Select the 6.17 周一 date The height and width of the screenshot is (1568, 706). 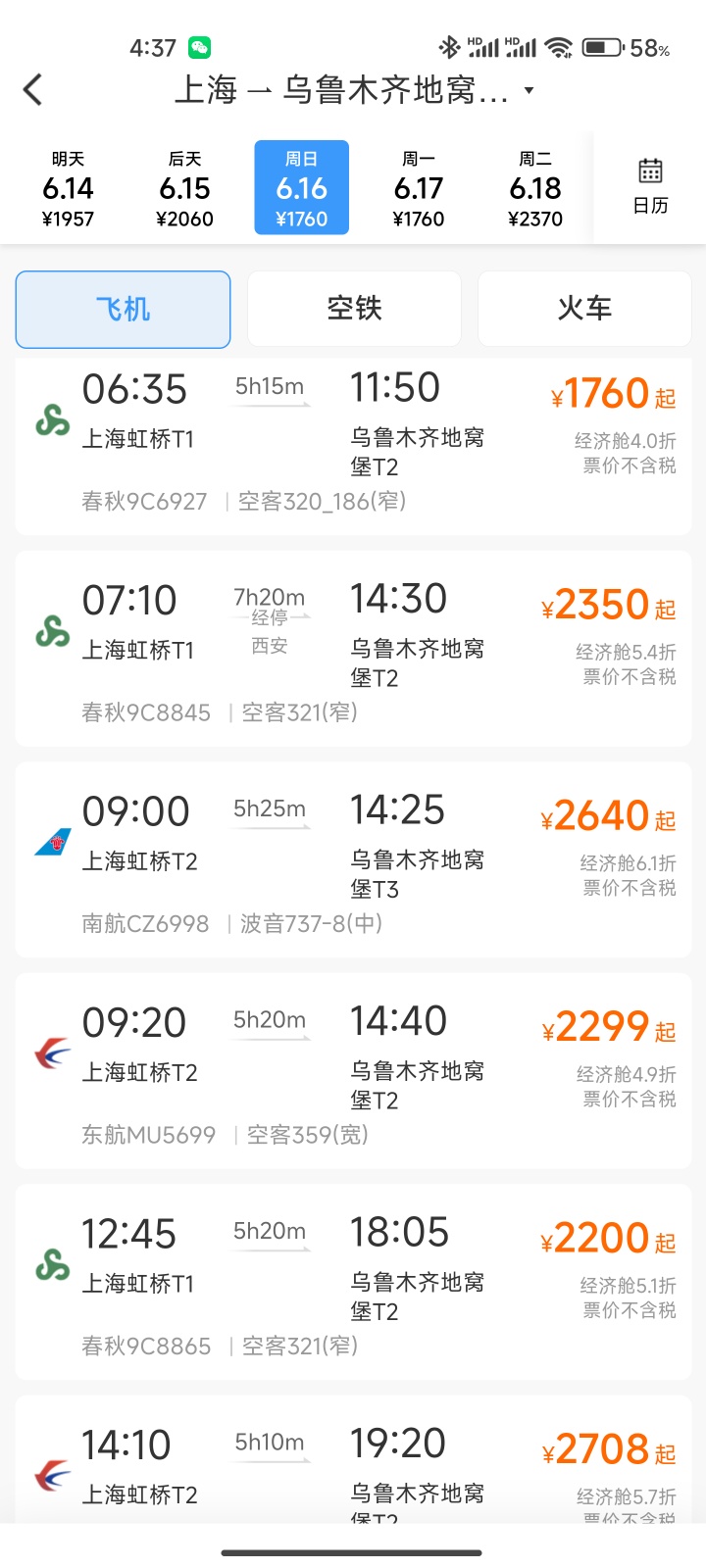[419, 188]
